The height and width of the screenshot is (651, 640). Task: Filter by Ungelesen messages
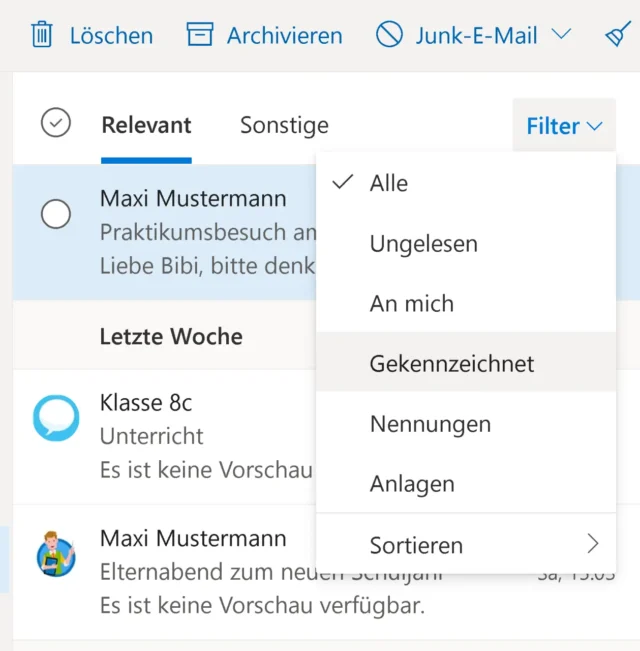[423, 243]
